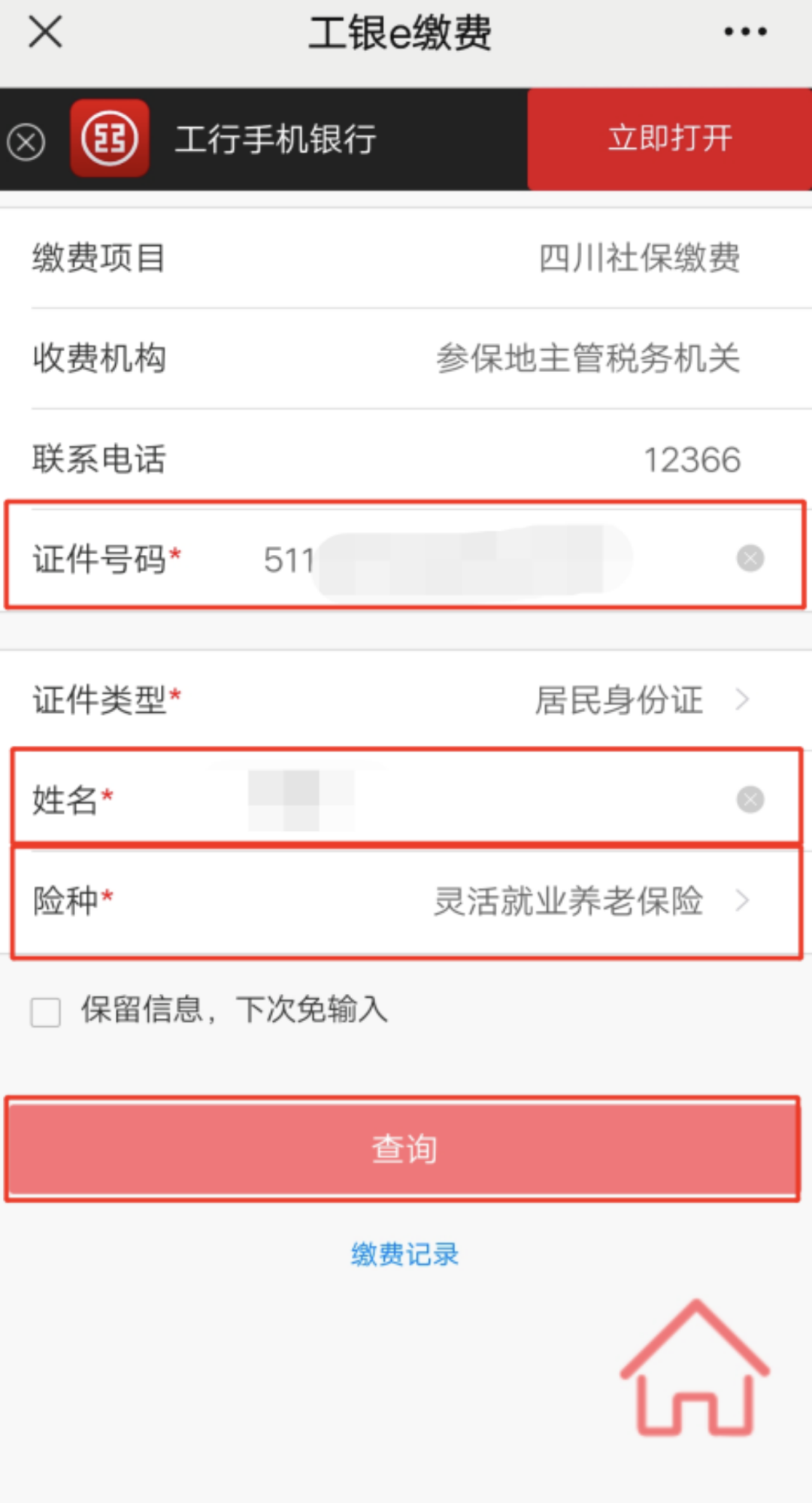Open 缴费记录 link
The image size is (812, 1503).
(404, 1254)
